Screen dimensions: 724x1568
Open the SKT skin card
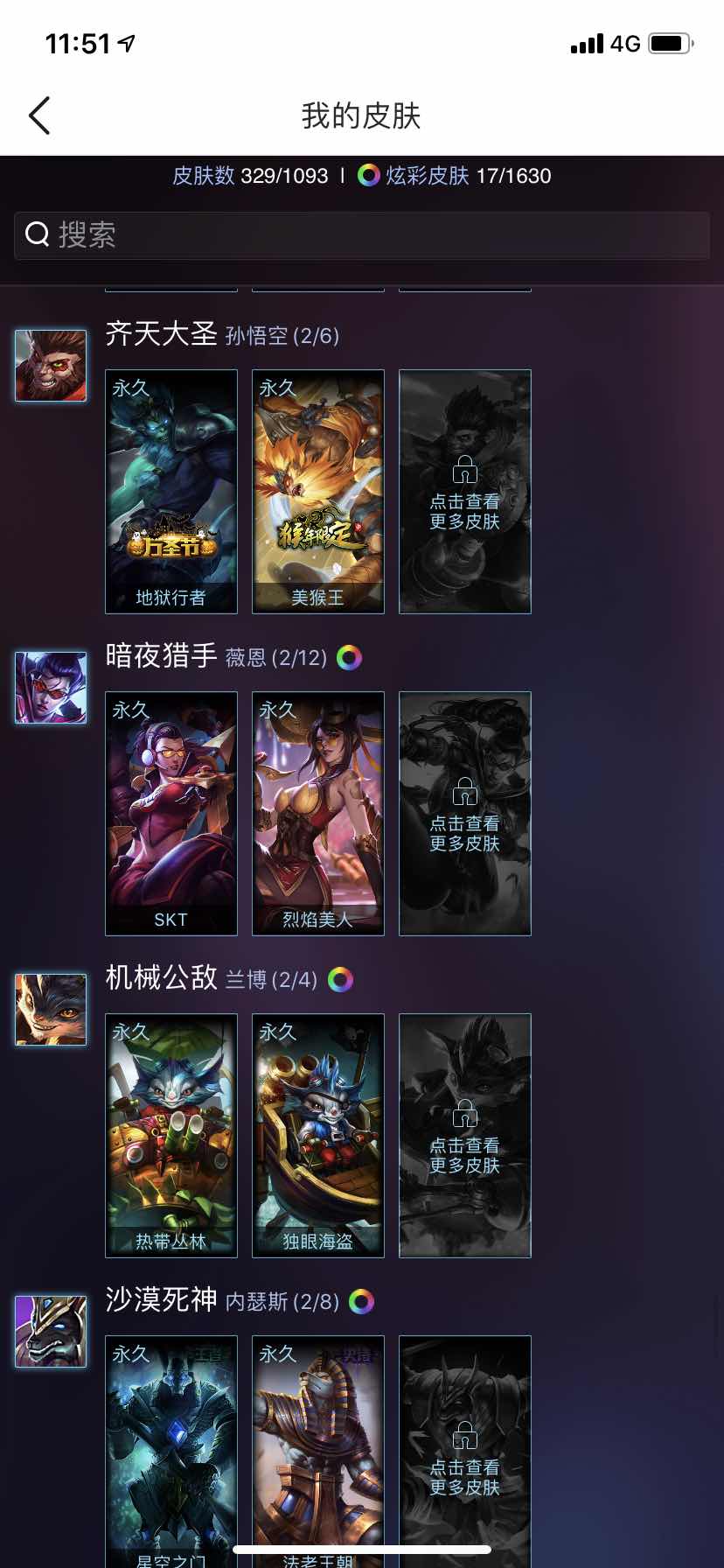[x=171, y=814]
